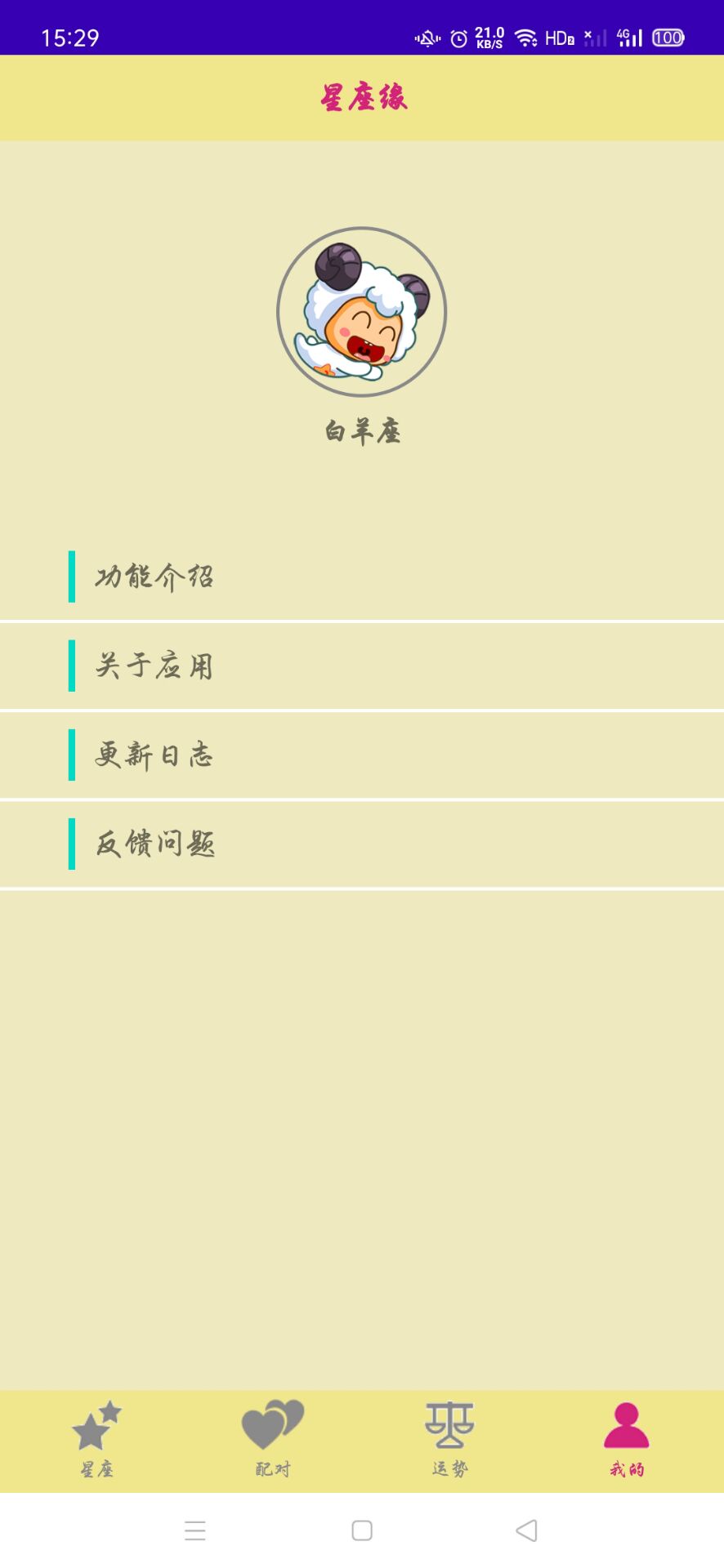Screen dimensions: 724x1568
Task: Open the 运势 tab
Action: [449, 1441]
